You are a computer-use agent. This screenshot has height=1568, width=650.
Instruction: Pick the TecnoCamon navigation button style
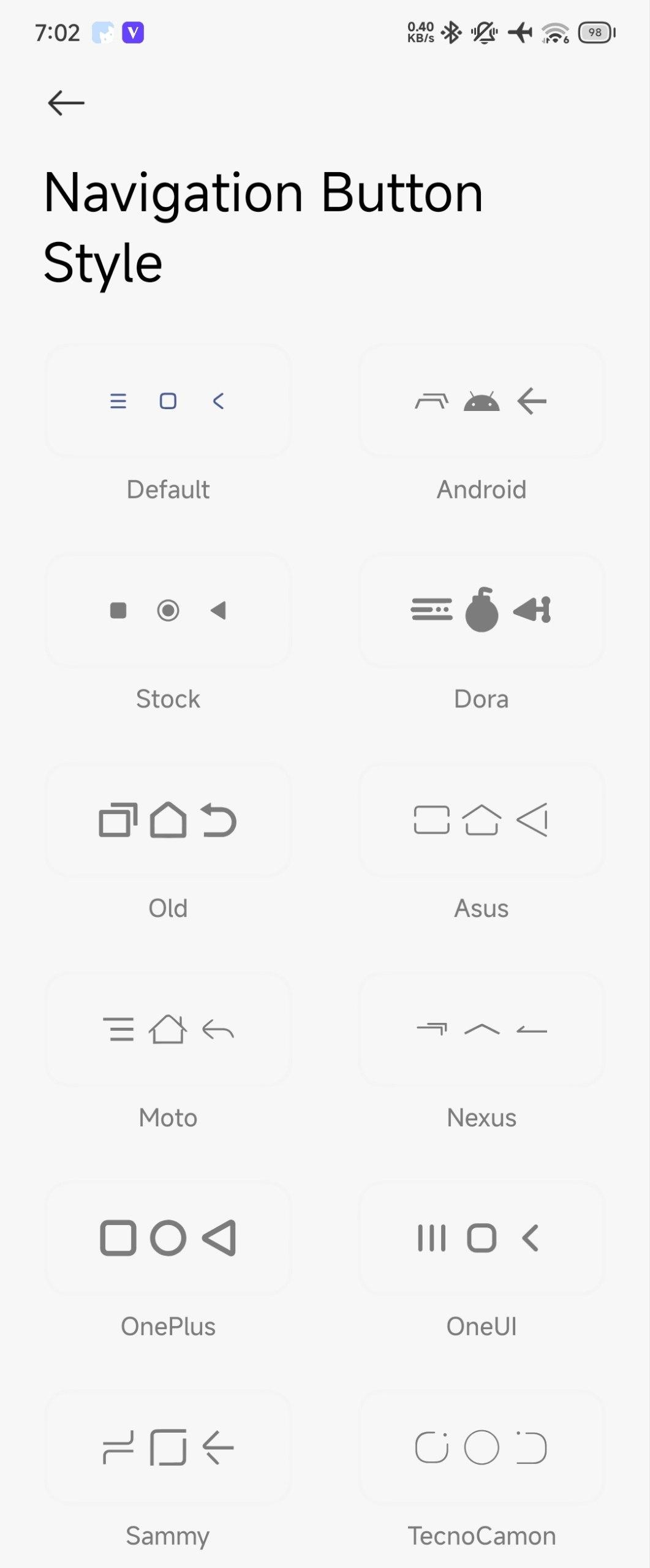point(481,1448)
